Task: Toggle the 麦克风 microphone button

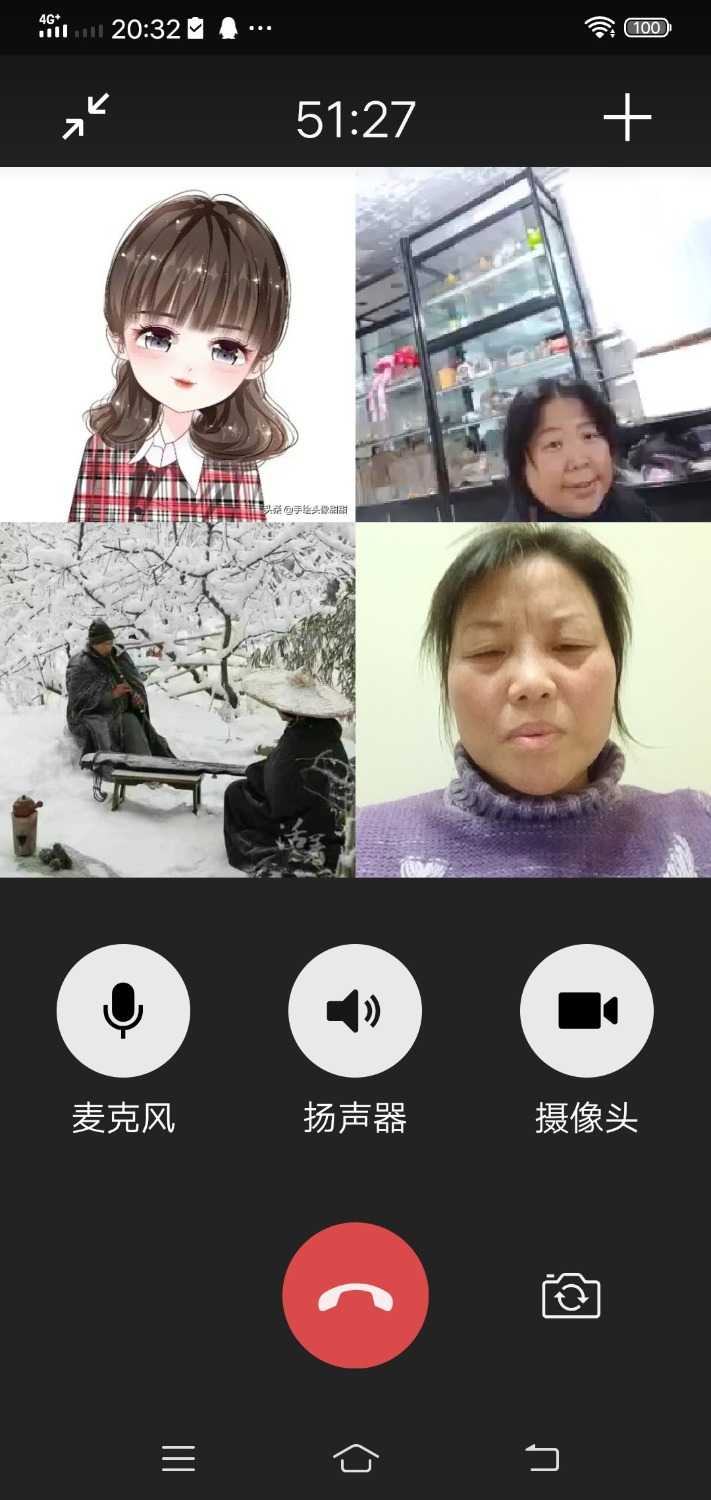Action: pyautogui.click(x=123, y=1010)
